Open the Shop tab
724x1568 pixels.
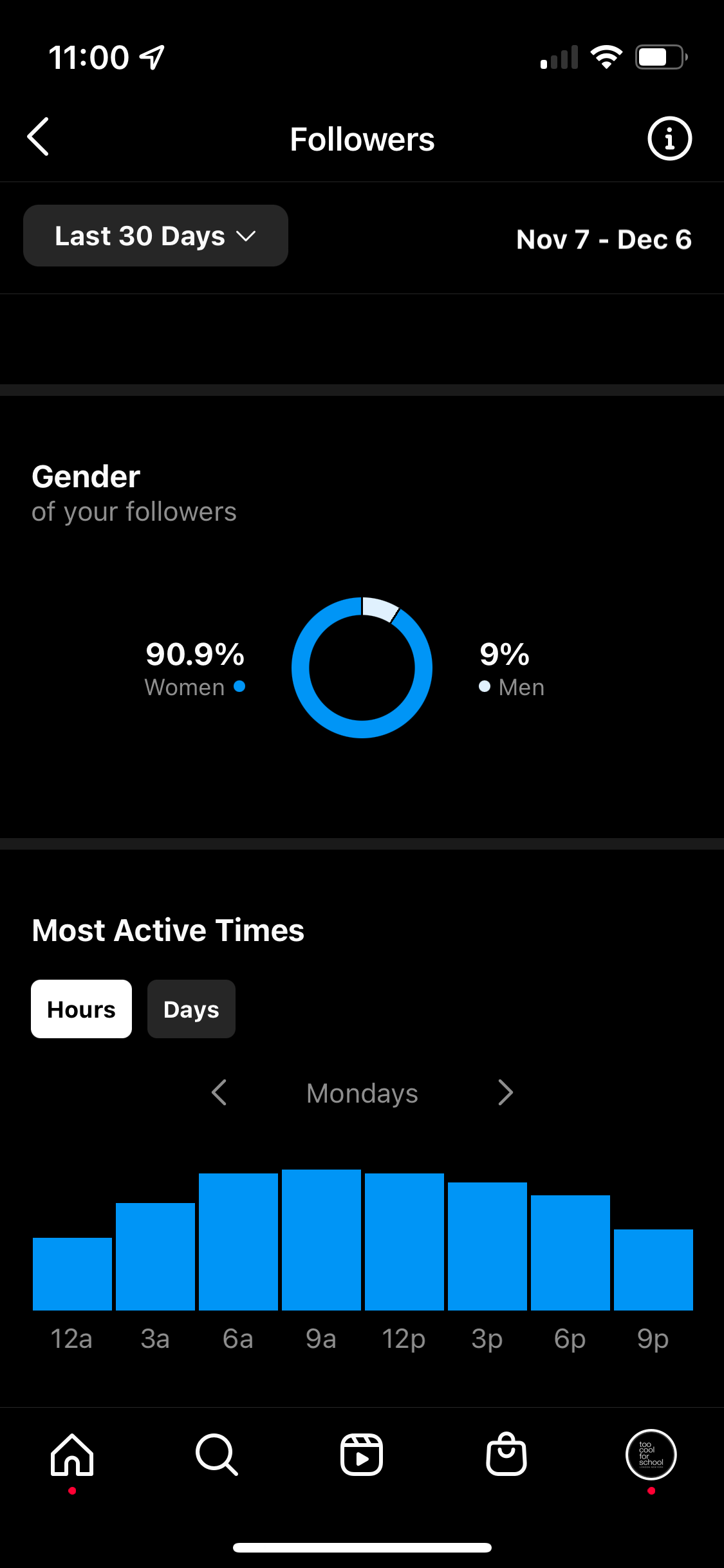click(506, 1455)
